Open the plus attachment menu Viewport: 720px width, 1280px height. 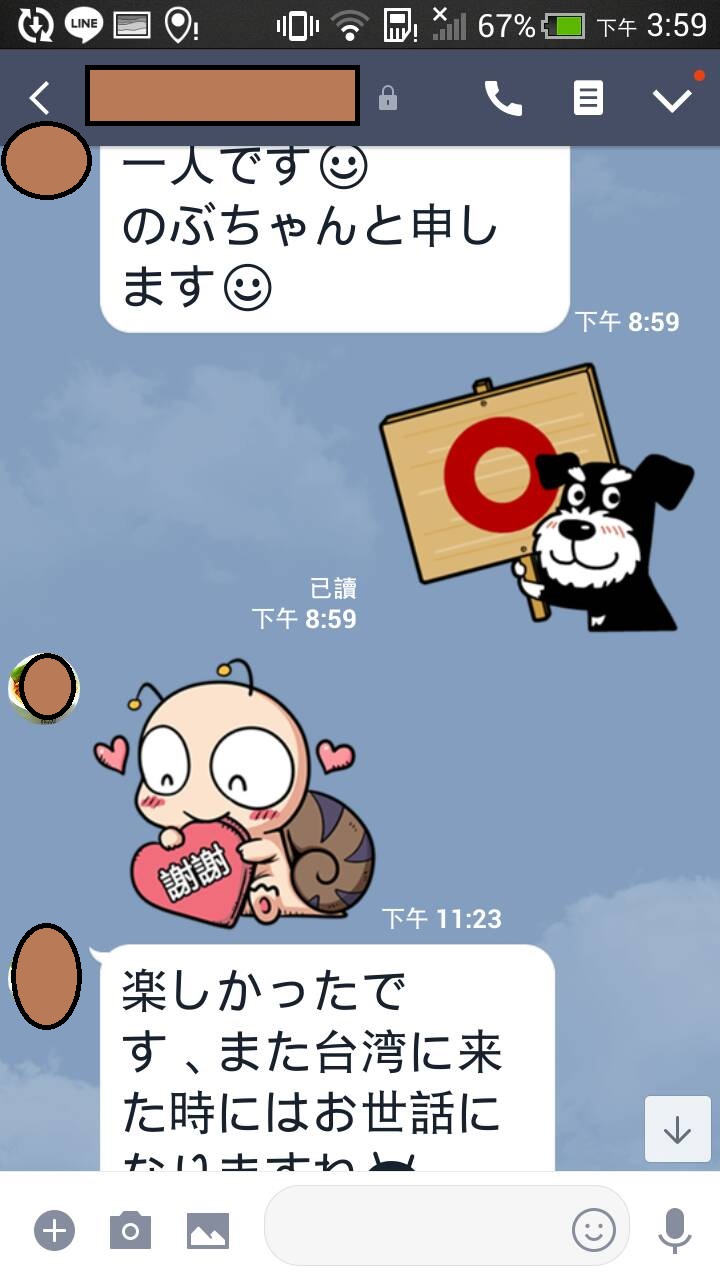click(54, 1230)
